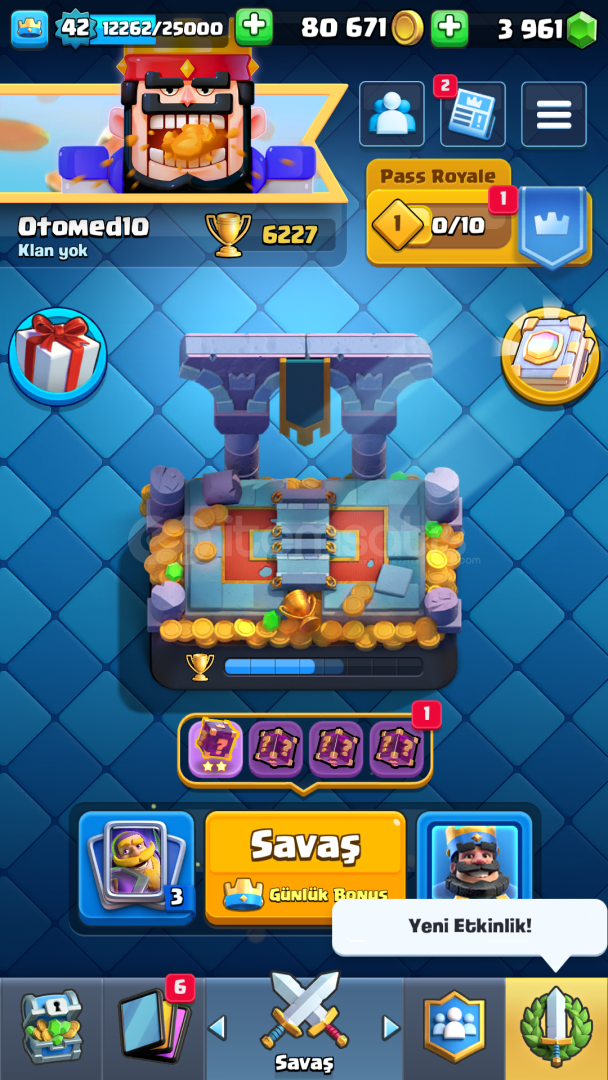Open the events tab with sword laurel
Image resolution: width=608 pixels, height=1080 pixels.
click(556, 1028)
